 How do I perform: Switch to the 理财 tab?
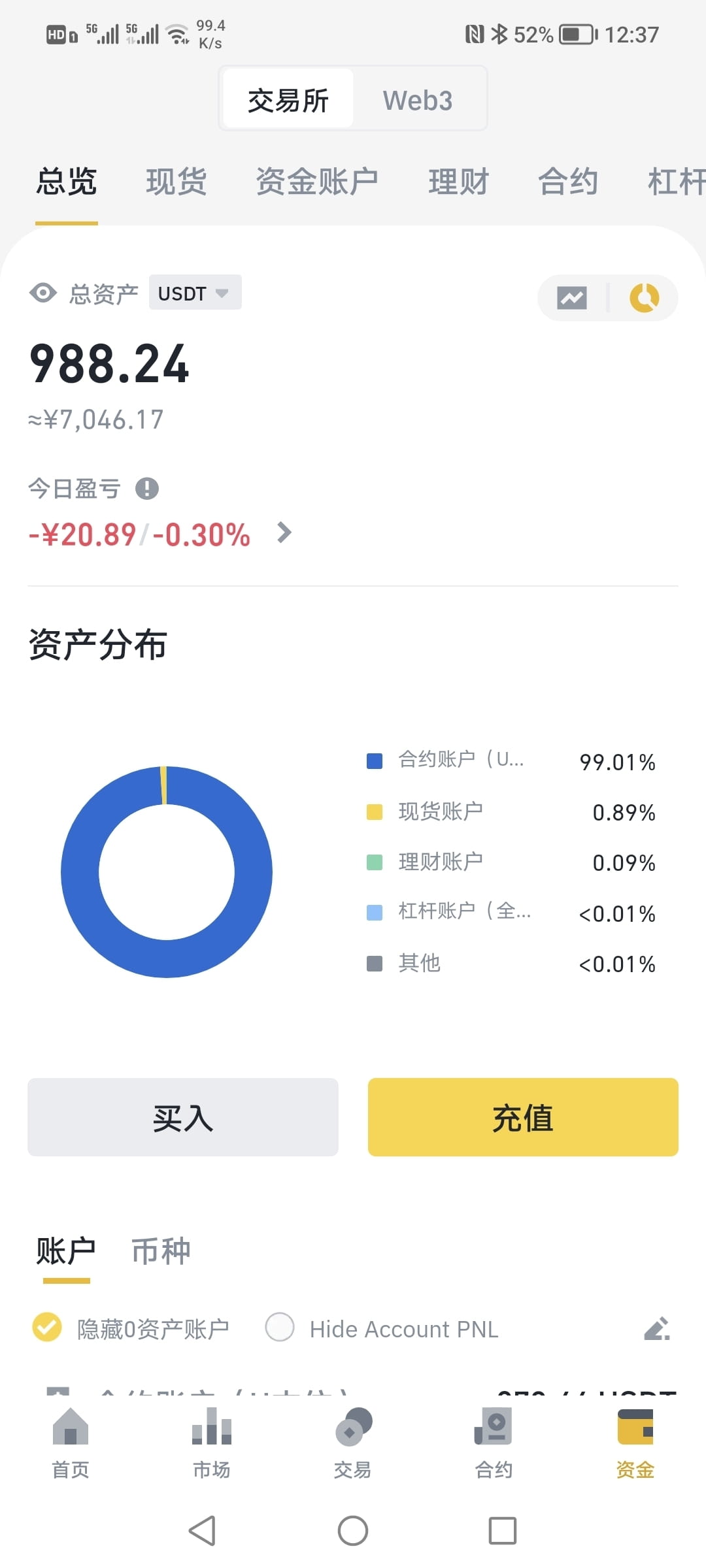point(458,181)
